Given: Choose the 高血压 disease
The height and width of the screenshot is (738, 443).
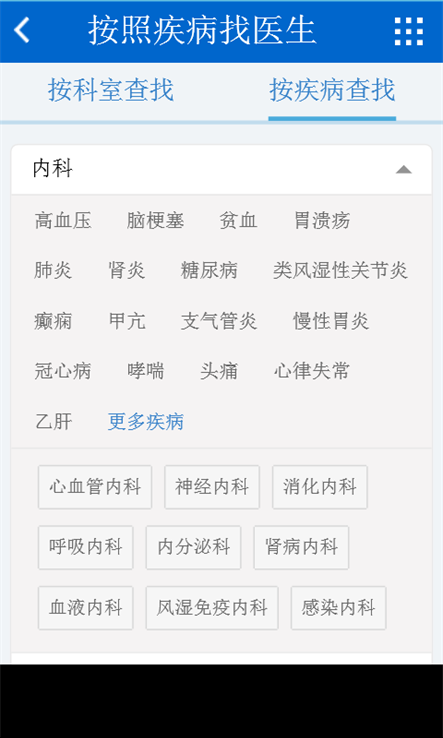Looking at the screenshot, I should [63, 221].
